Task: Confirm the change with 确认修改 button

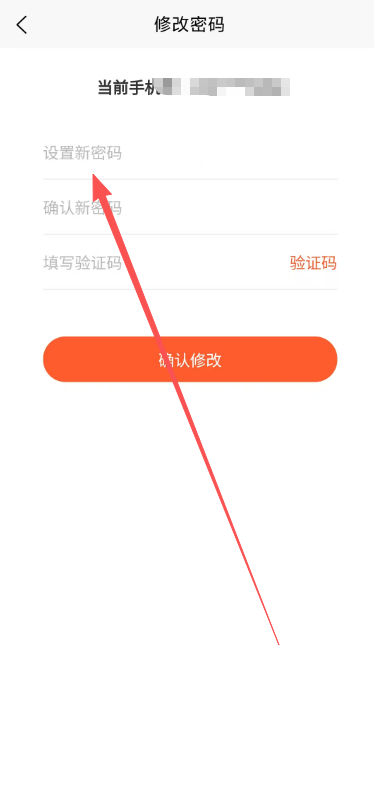Action: tap(190, 359)
